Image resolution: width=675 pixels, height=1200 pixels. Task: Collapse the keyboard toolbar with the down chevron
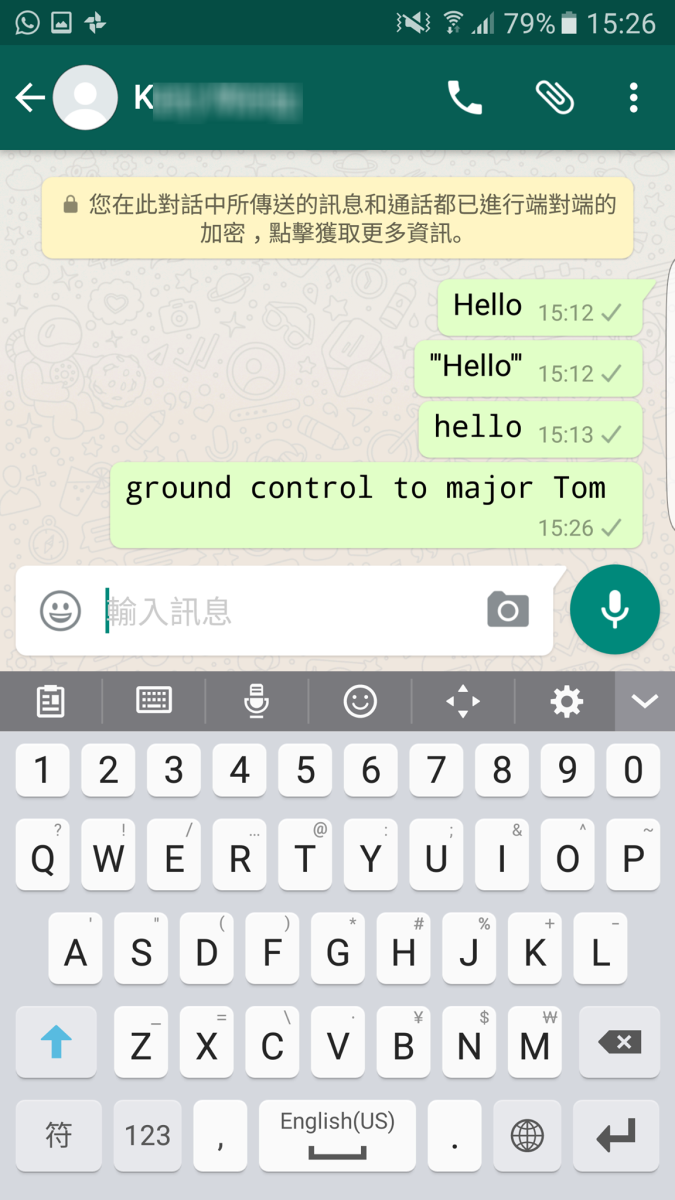645,701
